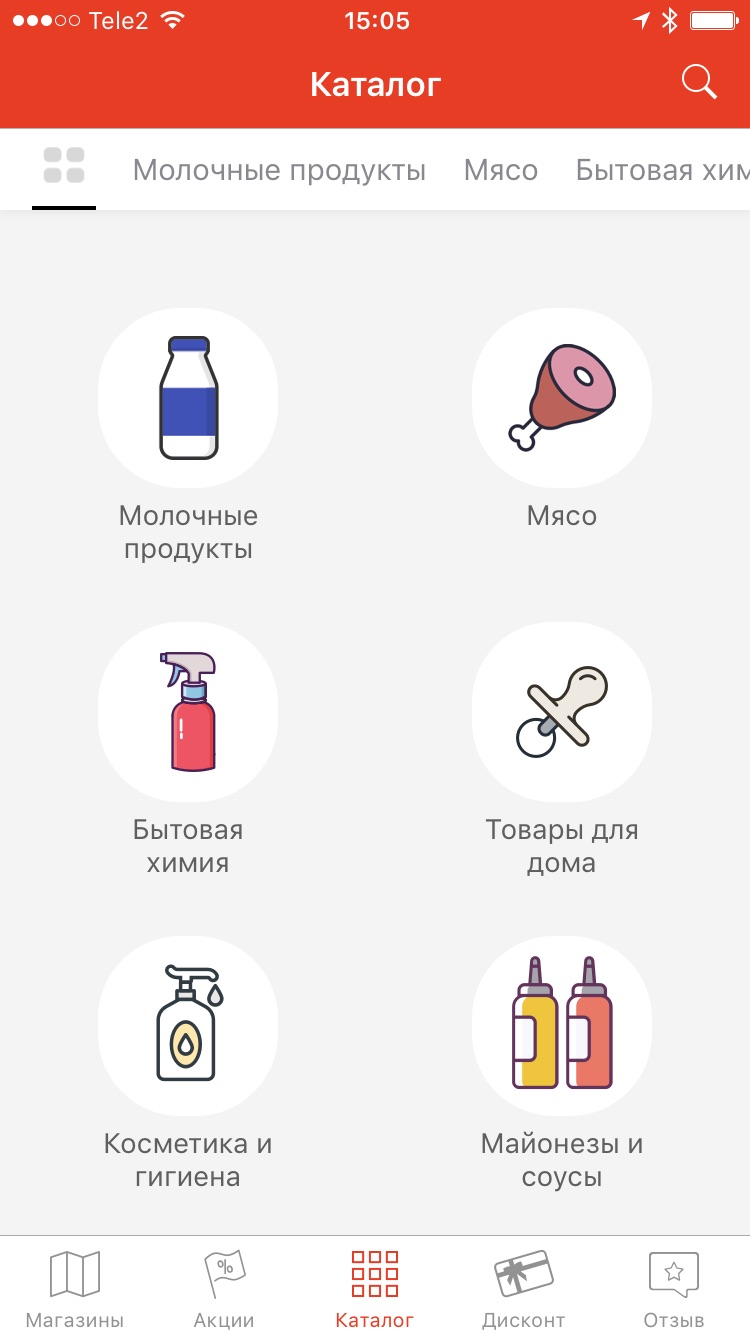
Task: Open the Магазины map icon
Action: (x=75, y=1272)
